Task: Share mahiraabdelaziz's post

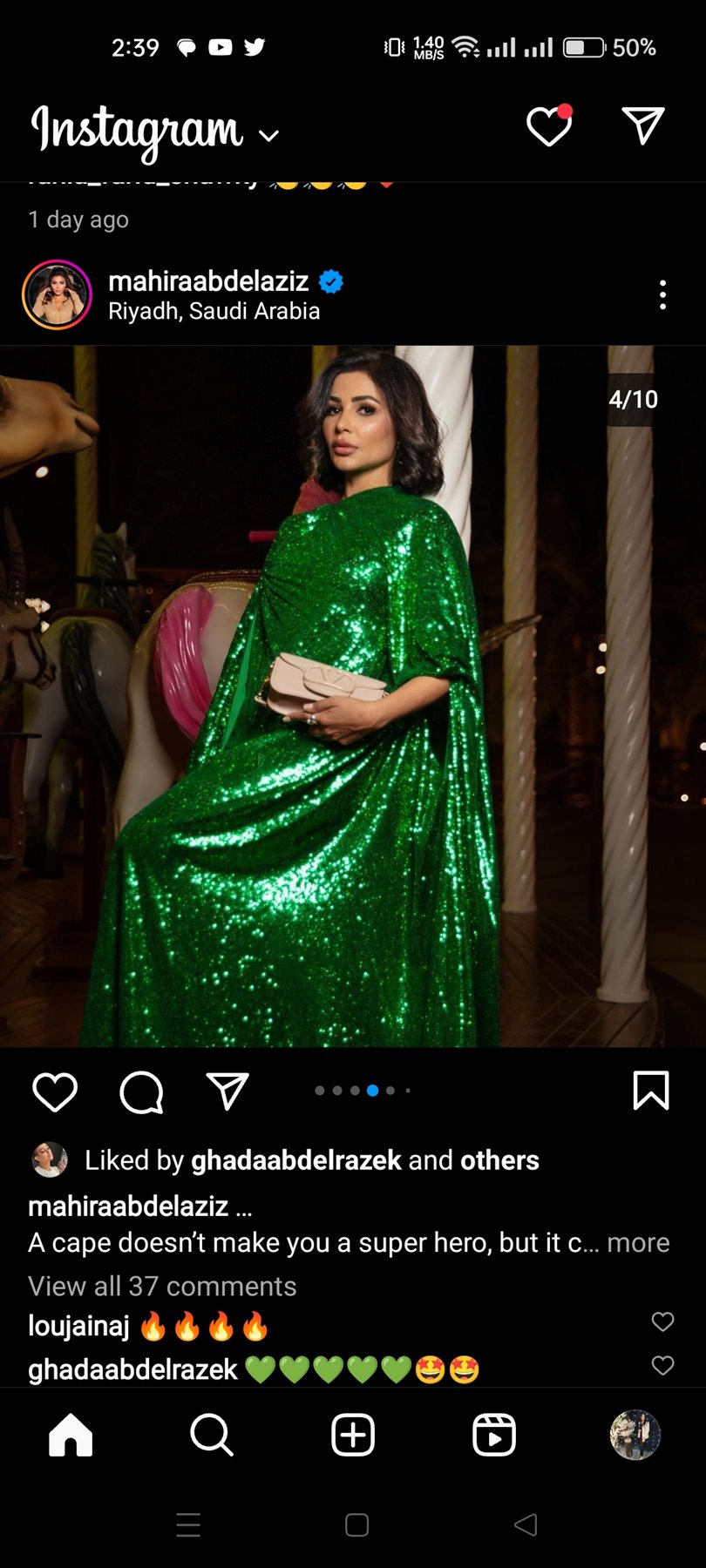Action: tap(227, 1092)
